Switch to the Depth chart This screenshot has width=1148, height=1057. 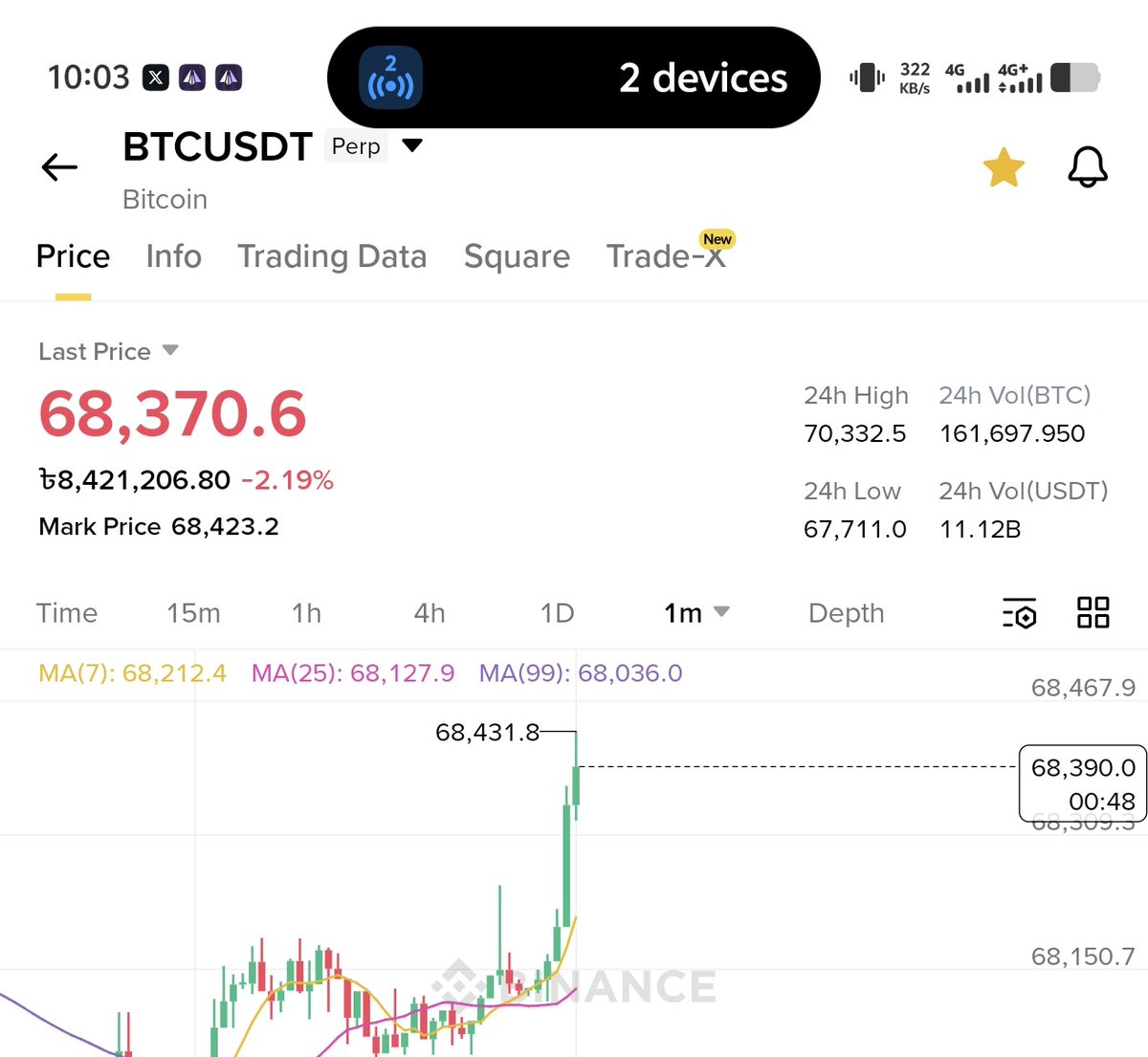[846, 613]
